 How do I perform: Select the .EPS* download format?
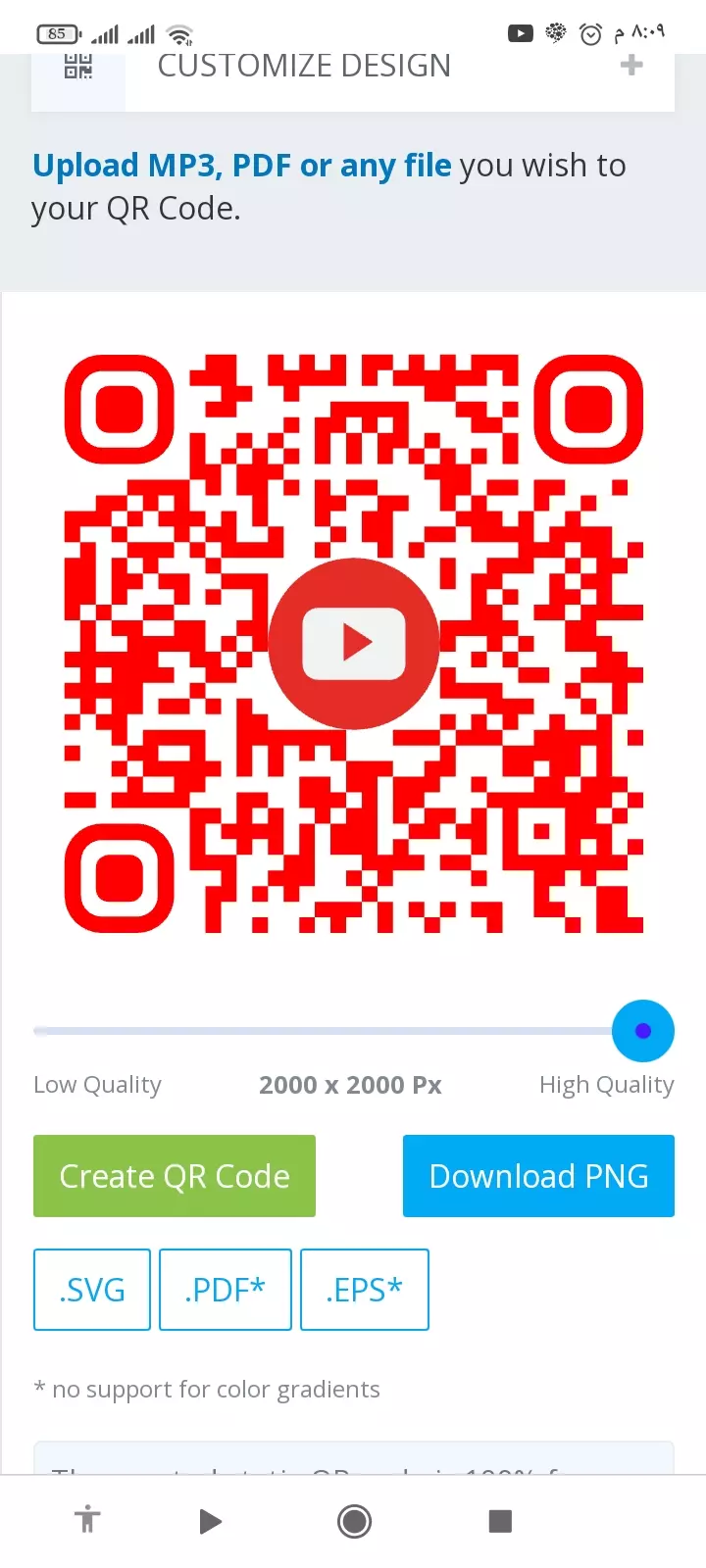tap(365, 1290)
